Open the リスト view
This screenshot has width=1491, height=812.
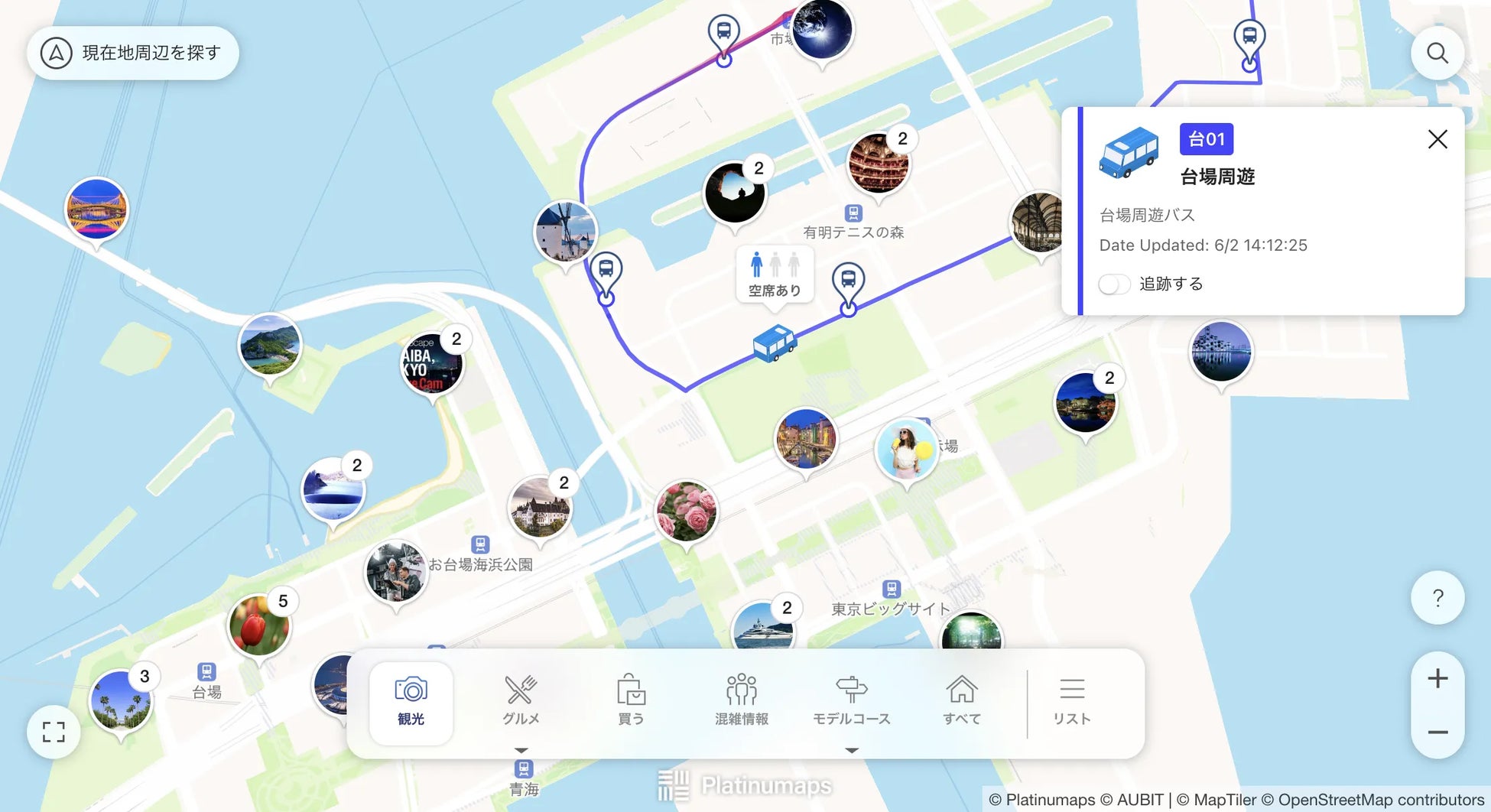(1071, 702)
